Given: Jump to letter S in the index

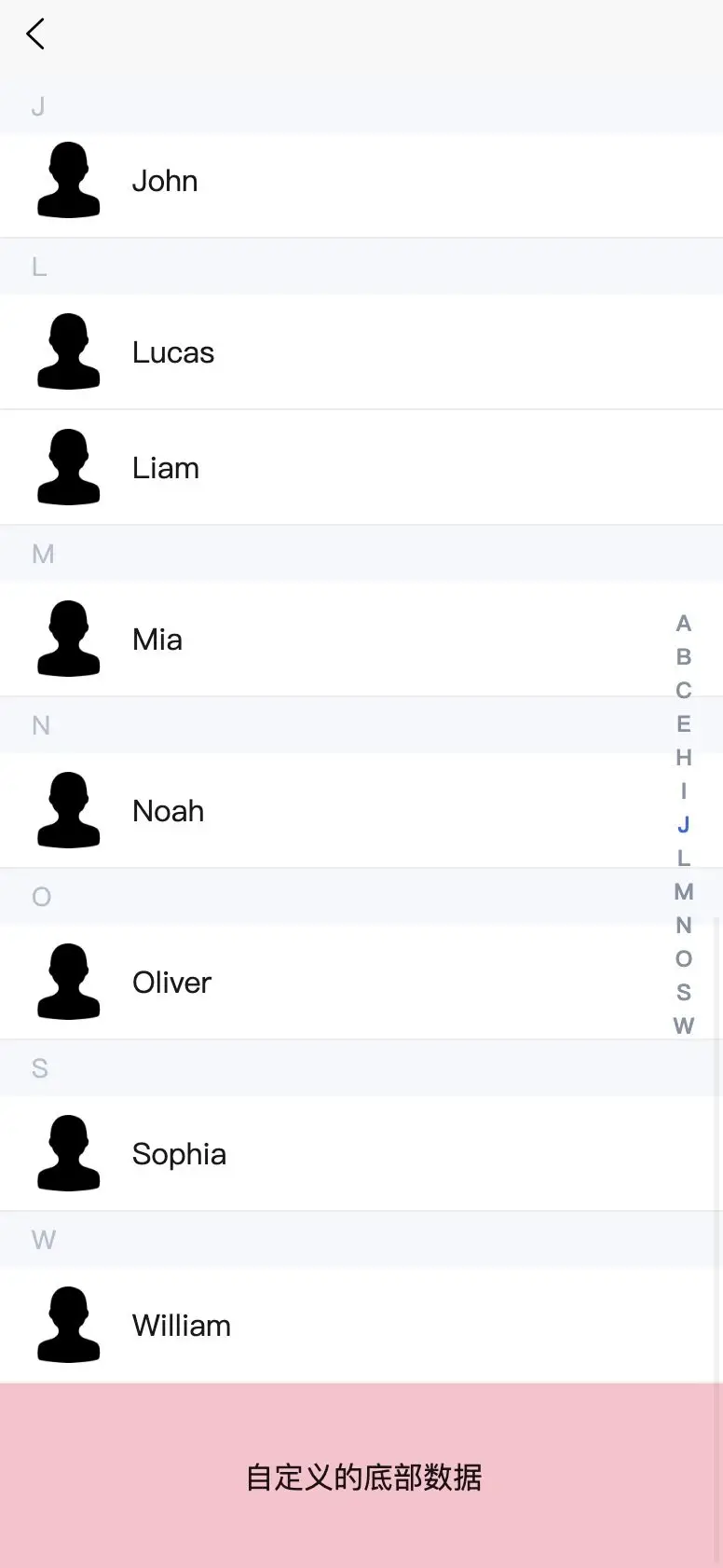Looking at the screenshot, I should click(684, 993).
